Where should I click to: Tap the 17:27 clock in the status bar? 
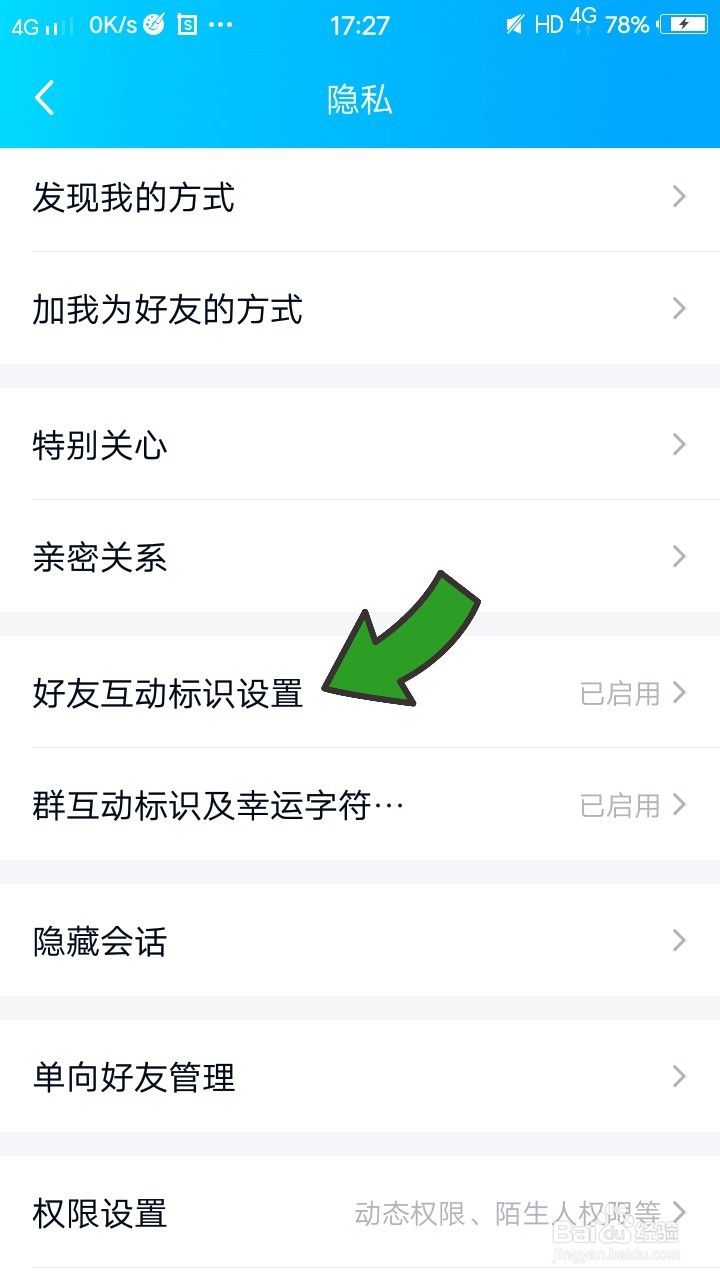click(x=360, y=24)
